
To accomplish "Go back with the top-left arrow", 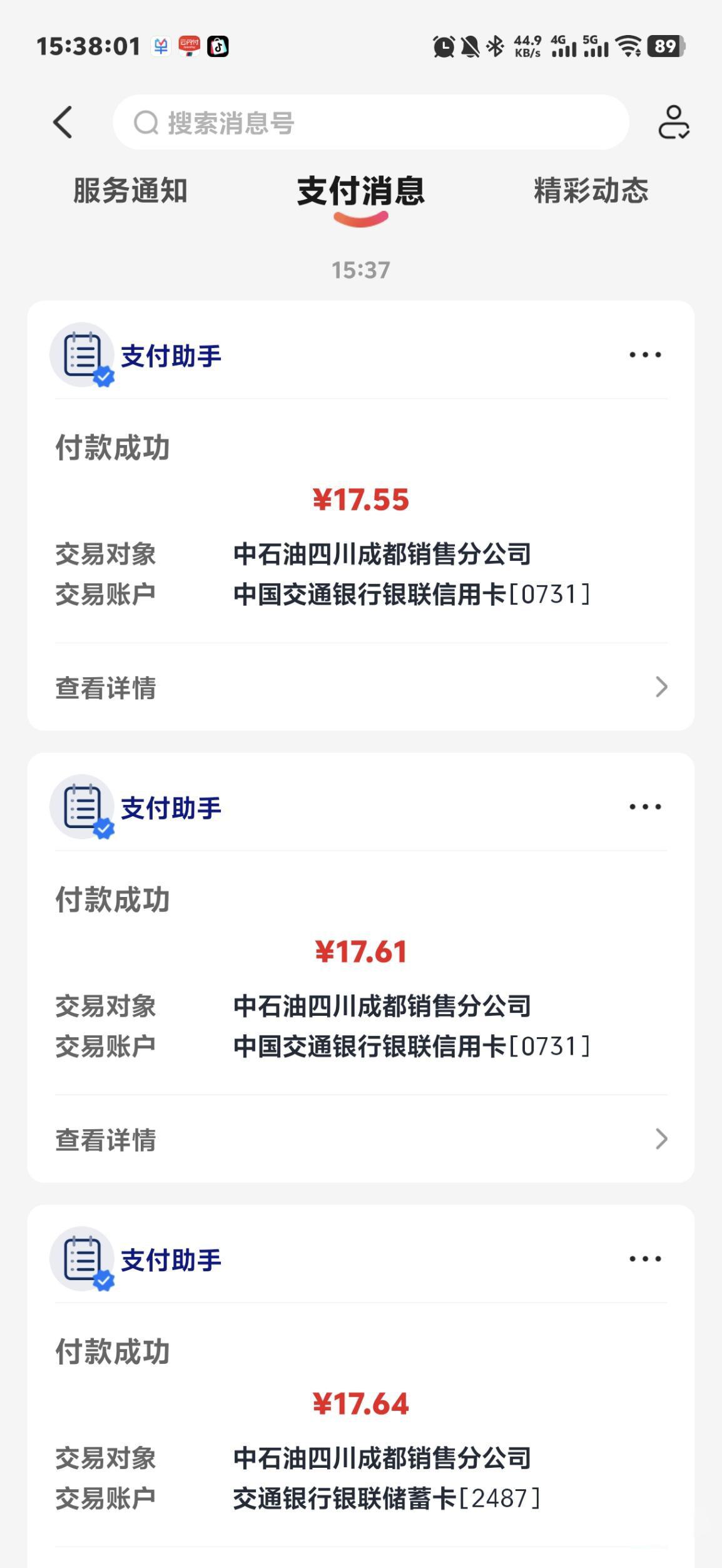I will (63, 121).
